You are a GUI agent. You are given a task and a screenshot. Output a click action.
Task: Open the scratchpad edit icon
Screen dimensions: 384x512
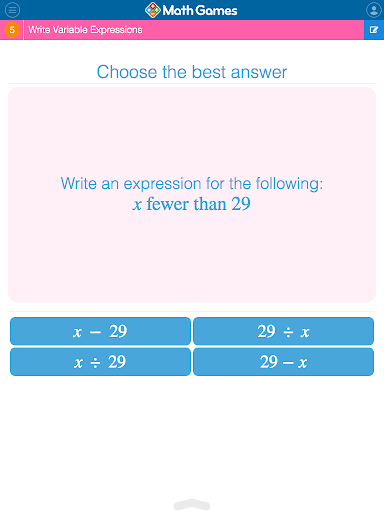click(x=374, y=30)
